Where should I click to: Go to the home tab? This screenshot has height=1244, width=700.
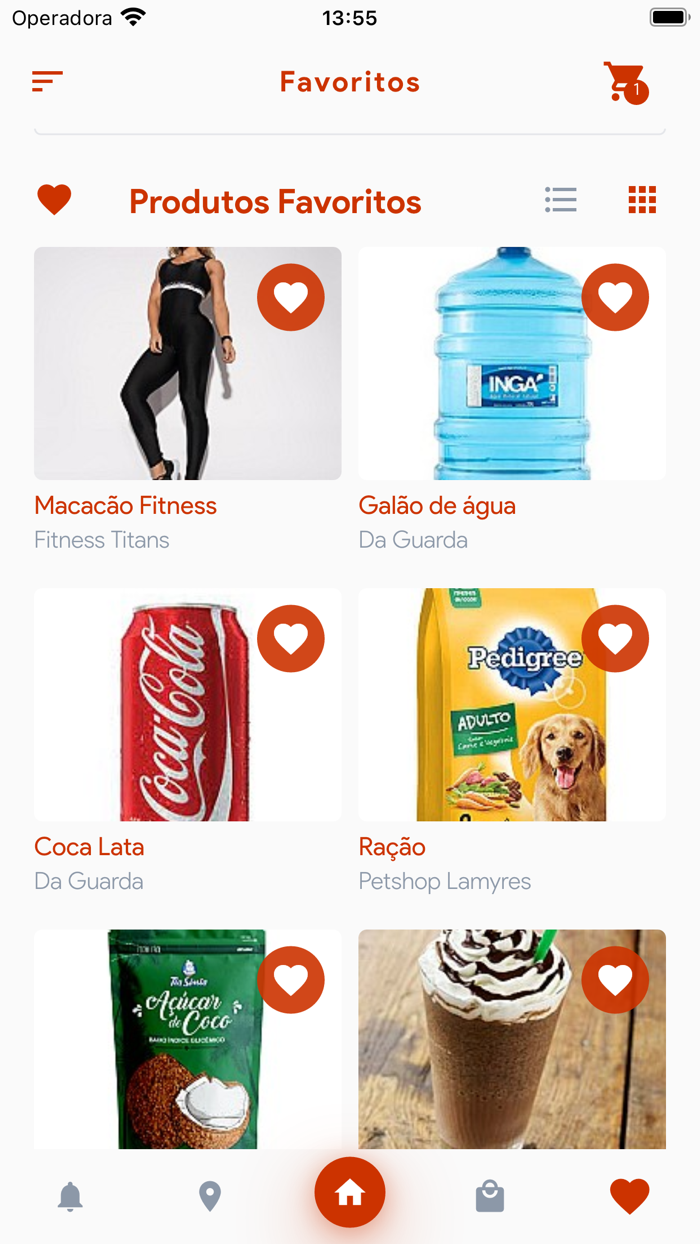[x=350, y=1192]
